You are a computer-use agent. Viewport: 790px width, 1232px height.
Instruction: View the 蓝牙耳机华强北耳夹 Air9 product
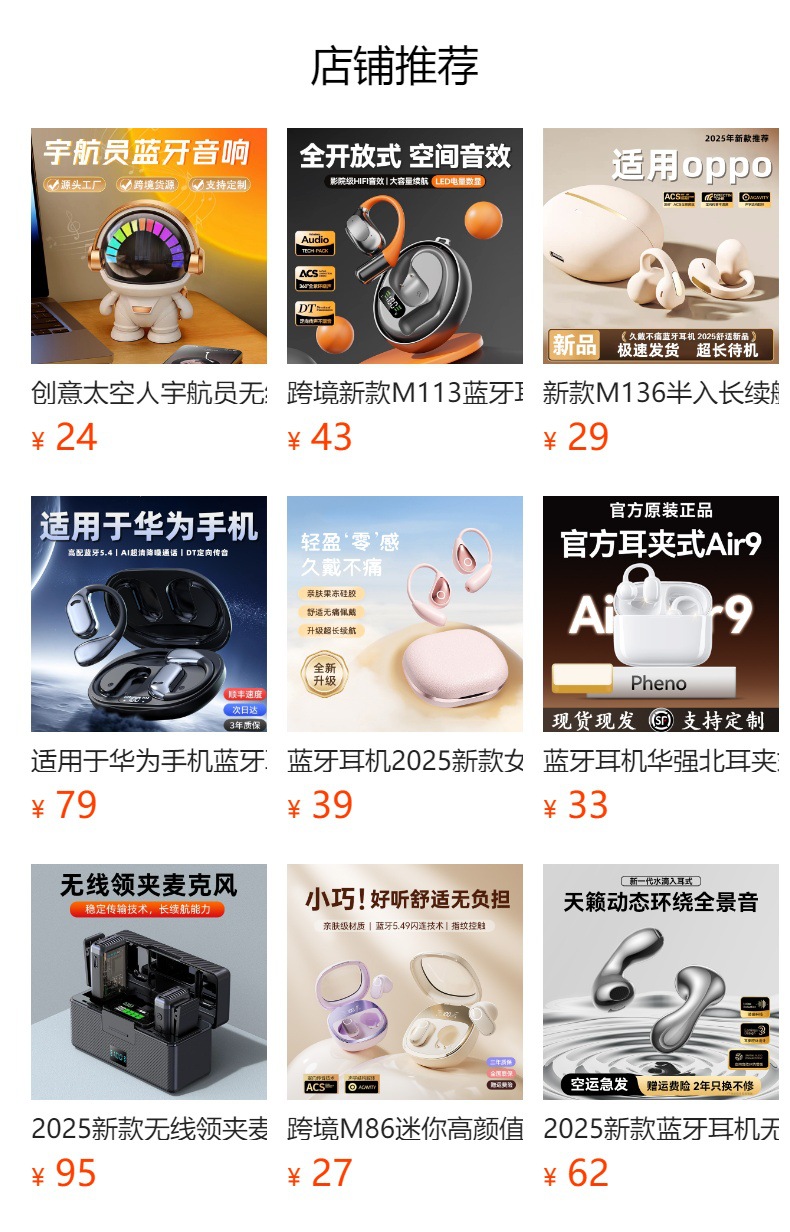pos(661,614)
